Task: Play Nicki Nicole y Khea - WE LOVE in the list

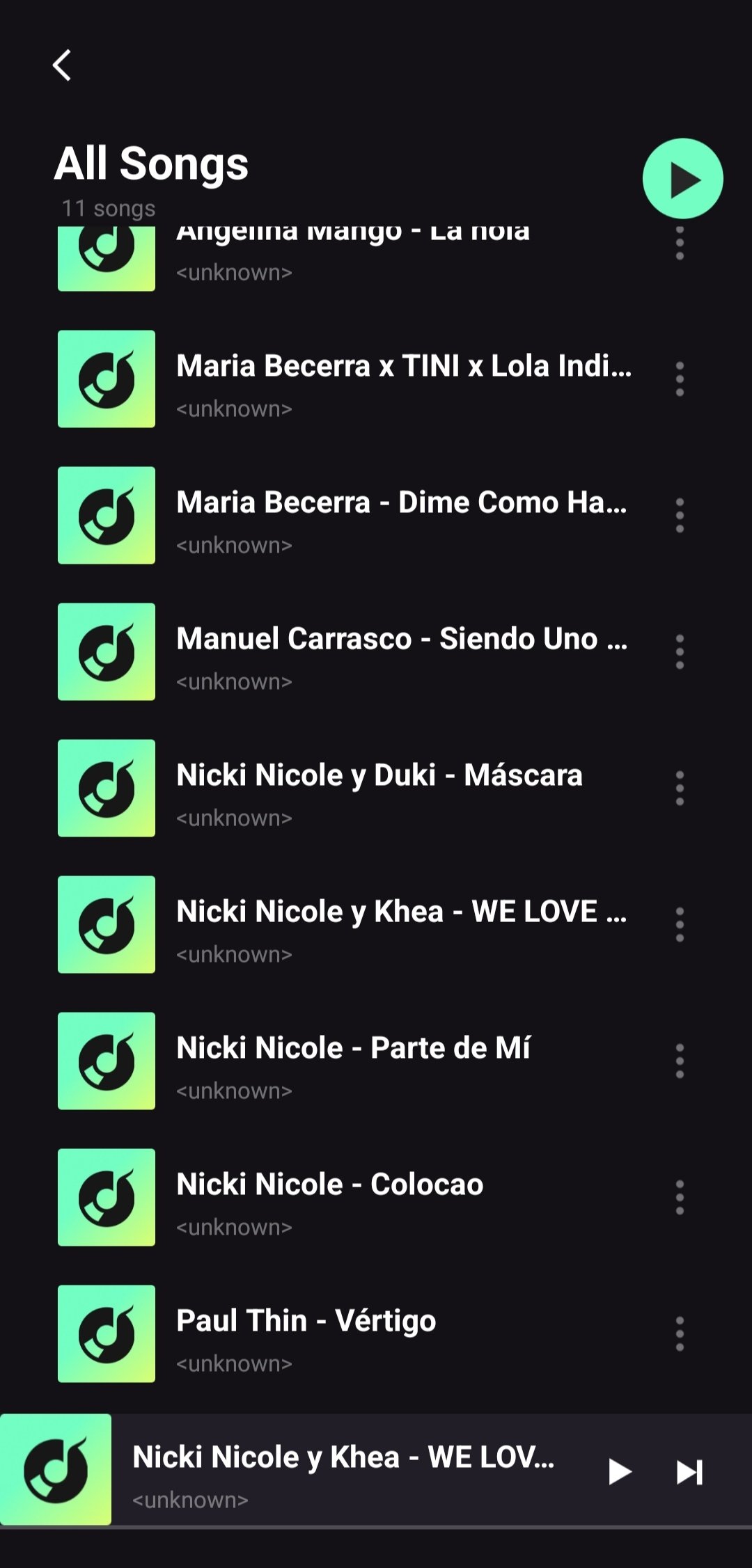Action: [x=400, y=925]
